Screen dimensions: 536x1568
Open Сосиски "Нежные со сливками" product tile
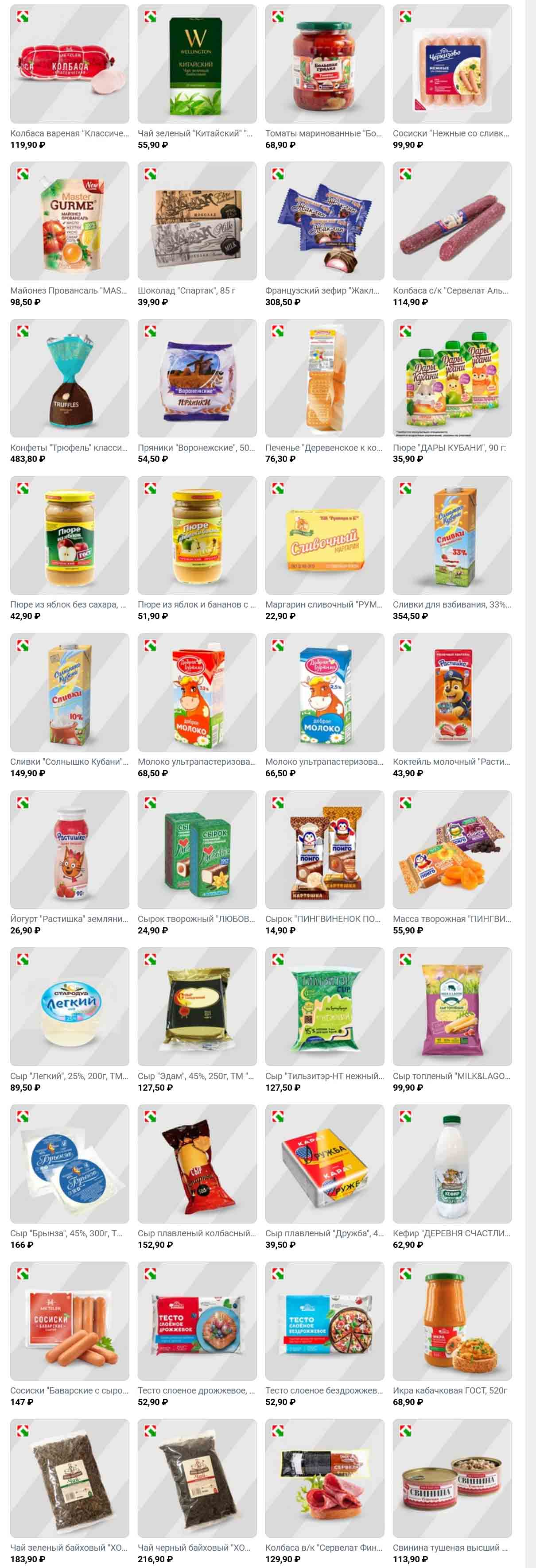click(452, 64)
